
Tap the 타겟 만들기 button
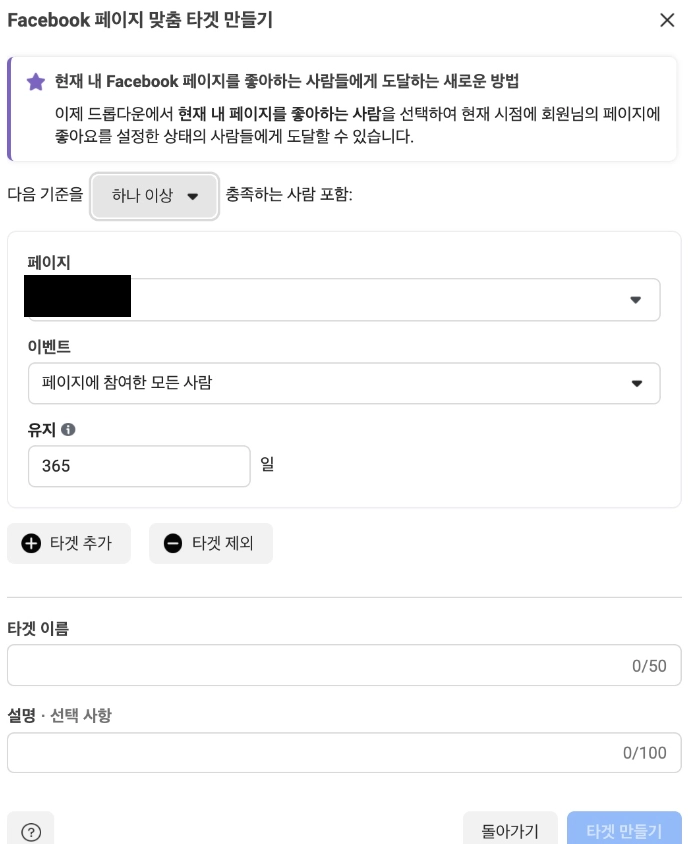click(x=624, y=830)
